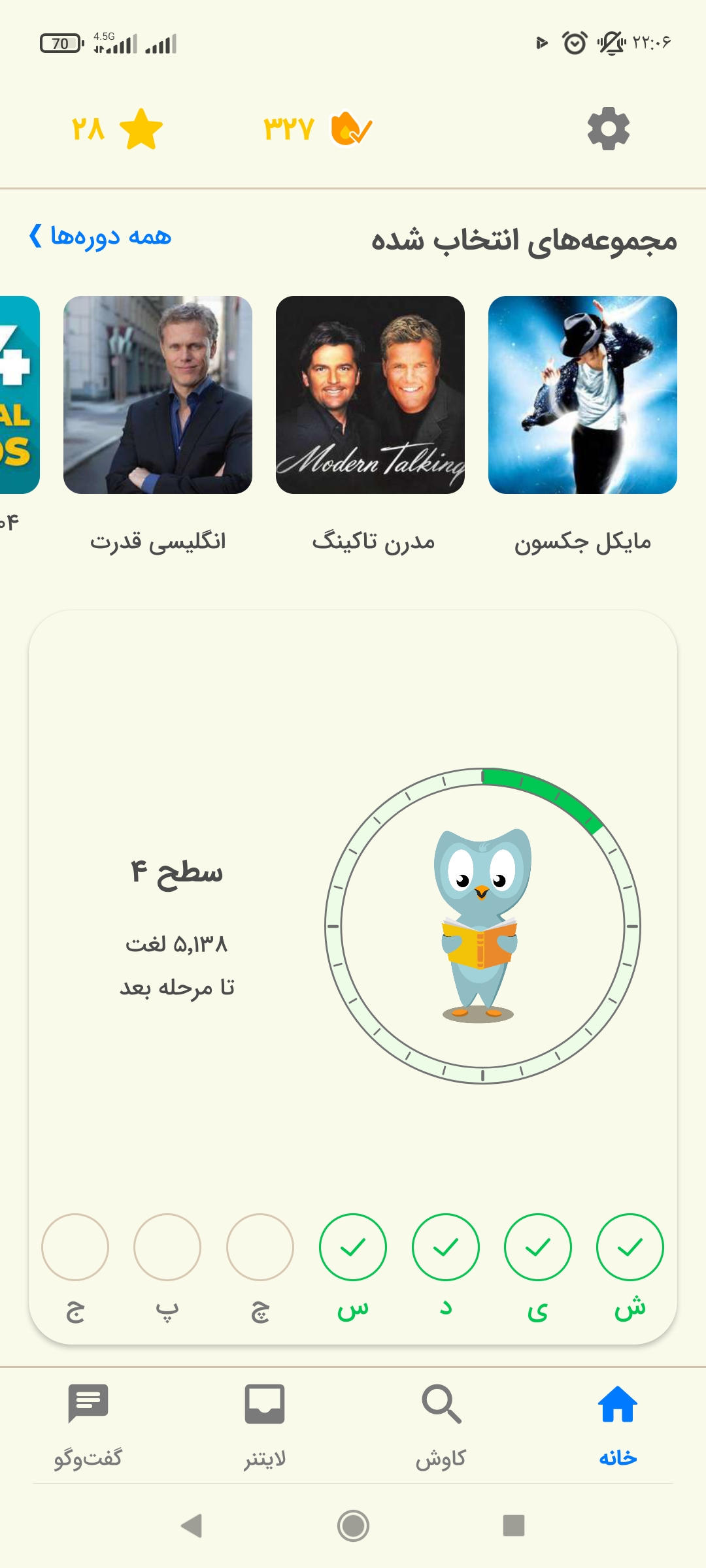Open the مدرن تاکینگ course
This screenshot has width=706, height=1568.
click(370, 395)
